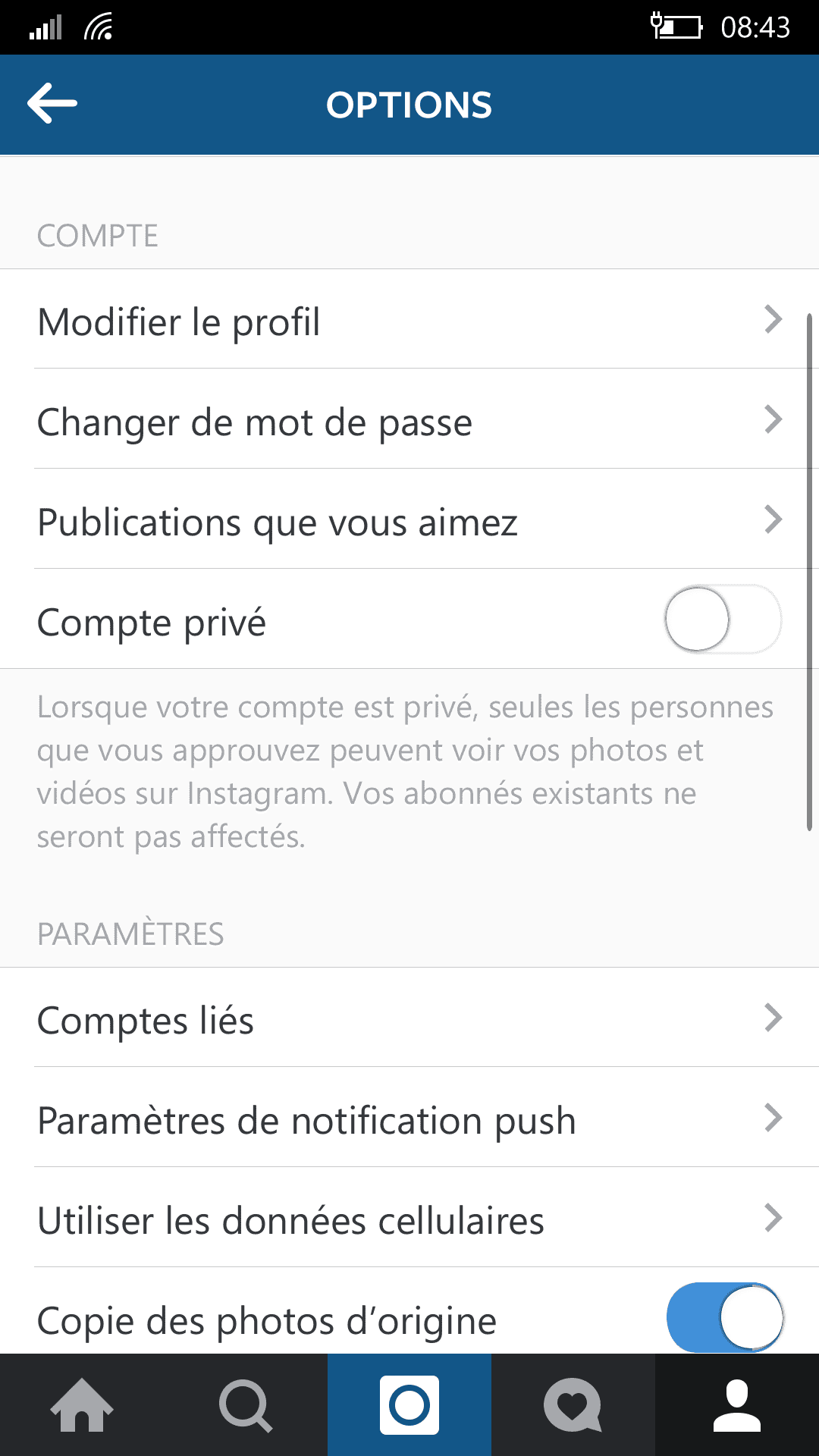Viewport: 819px width, 1456px height.
Task: Open Paramètres de notification push
Action: pos(409,1118)
